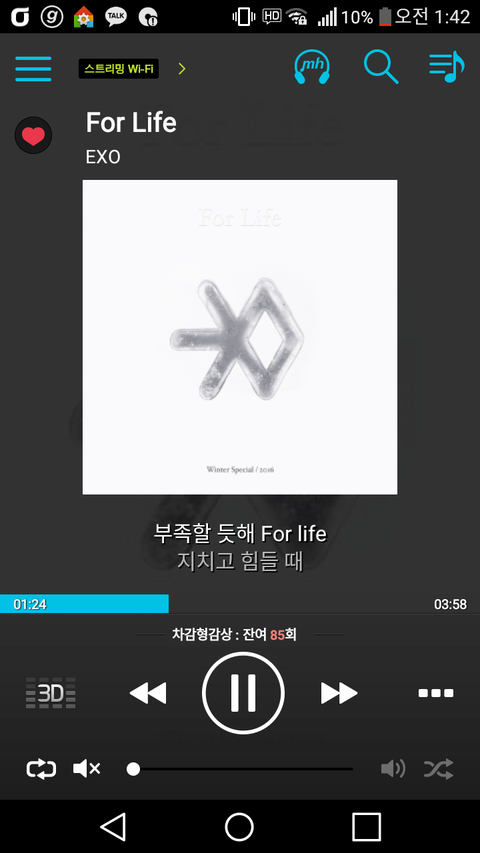Open the hamburger drawer menu
The width and height of the screenshot is (480, 853).
pyautogui.click(x=33, y=69)
